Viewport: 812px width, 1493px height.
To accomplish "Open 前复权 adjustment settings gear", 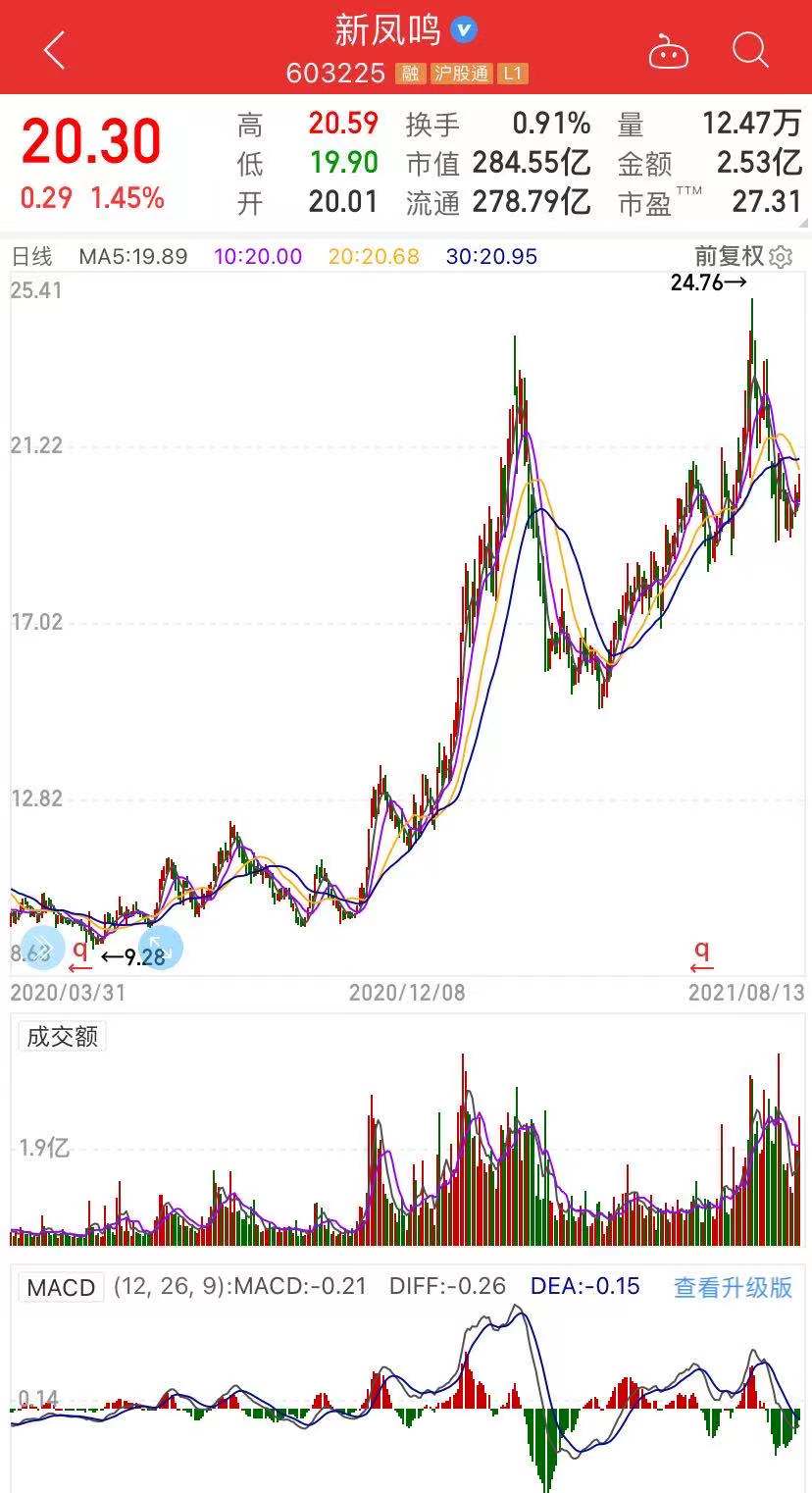I will pos(781,257).
